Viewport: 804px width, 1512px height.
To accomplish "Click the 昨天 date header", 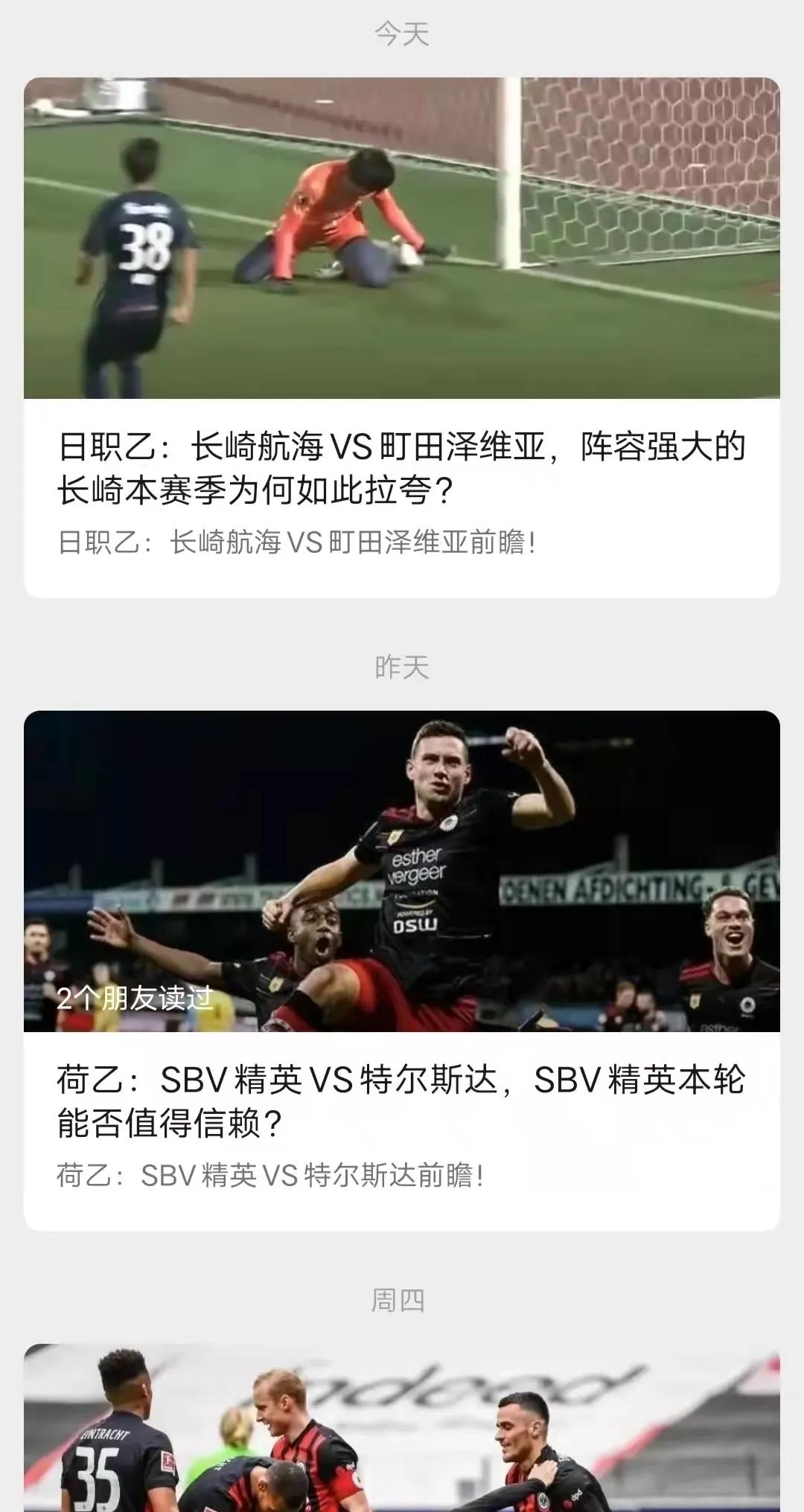I will [x=402, y=667].
